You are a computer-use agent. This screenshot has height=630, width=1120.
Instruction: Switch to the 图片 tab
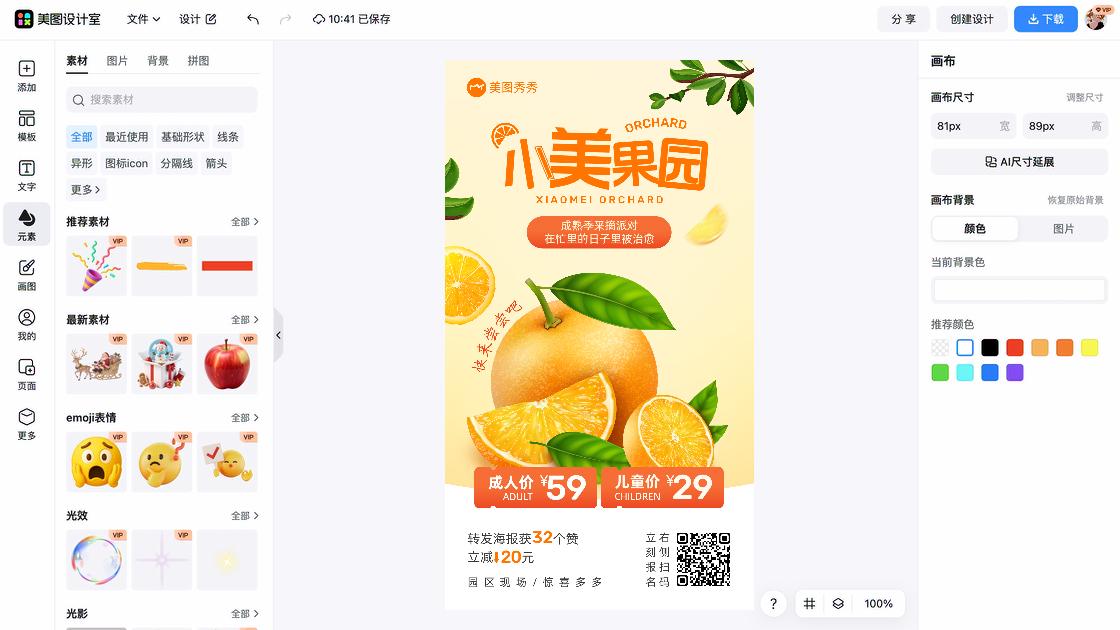point(117,61)
